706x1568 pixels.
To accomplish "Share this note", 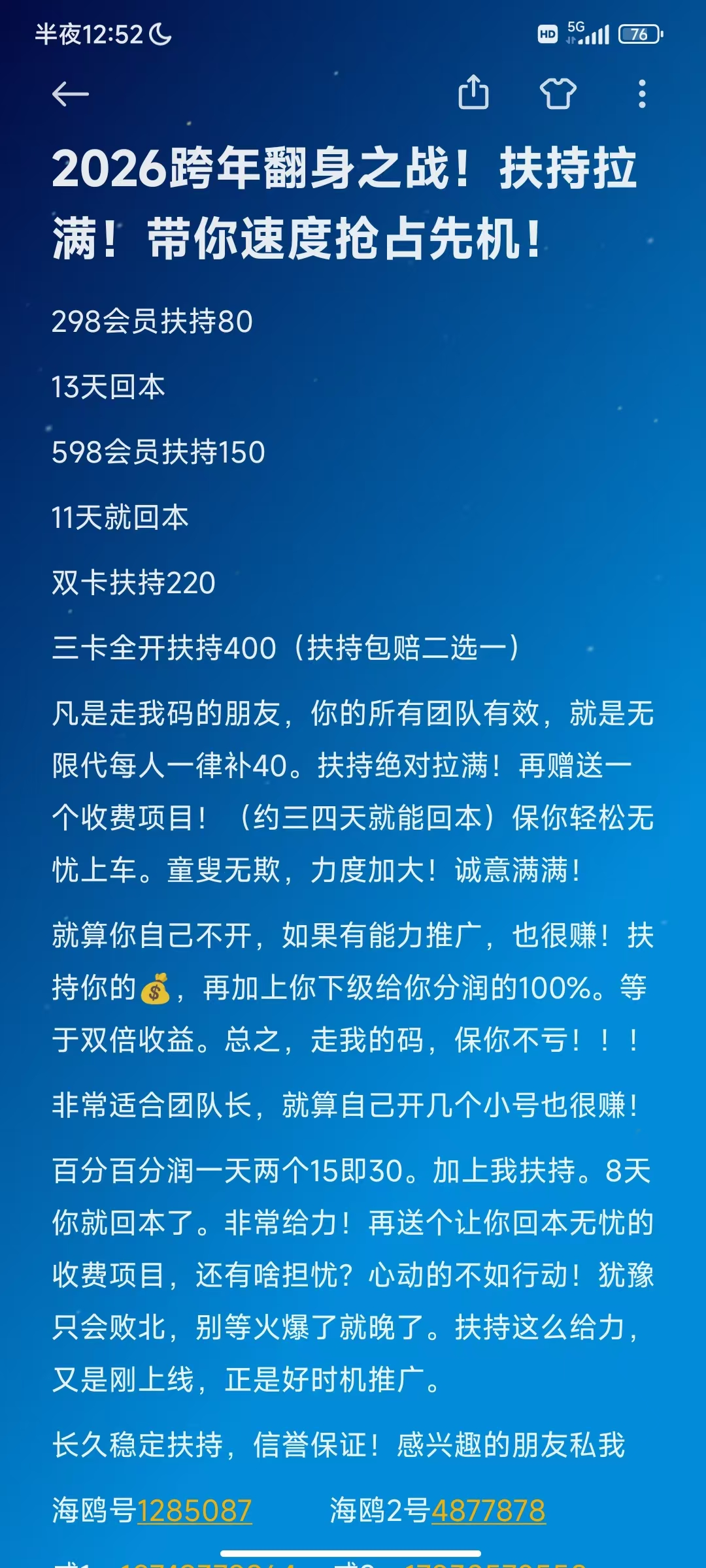I will [x=473, y=93].
